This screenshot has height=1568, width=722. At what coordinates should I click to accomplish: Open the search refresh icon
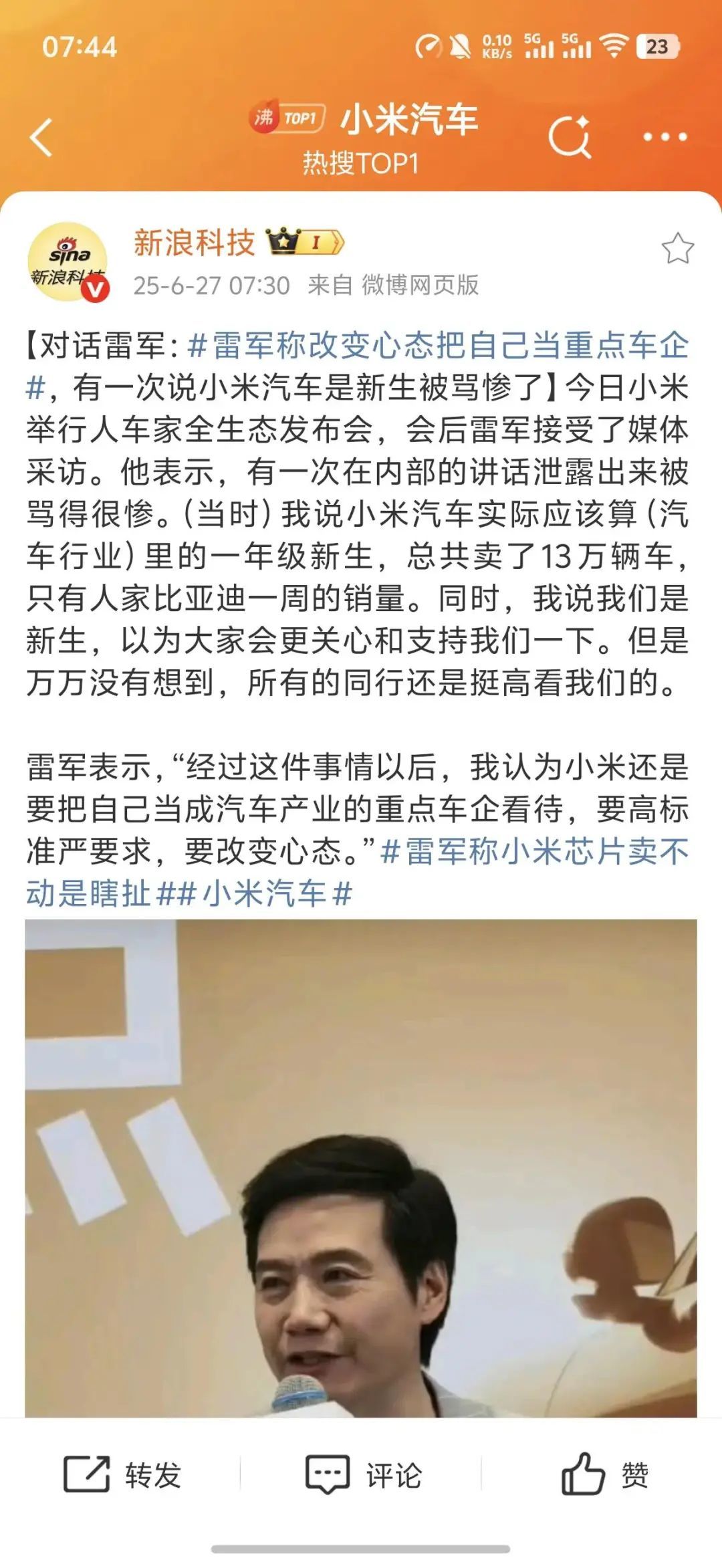click(570, 137)
